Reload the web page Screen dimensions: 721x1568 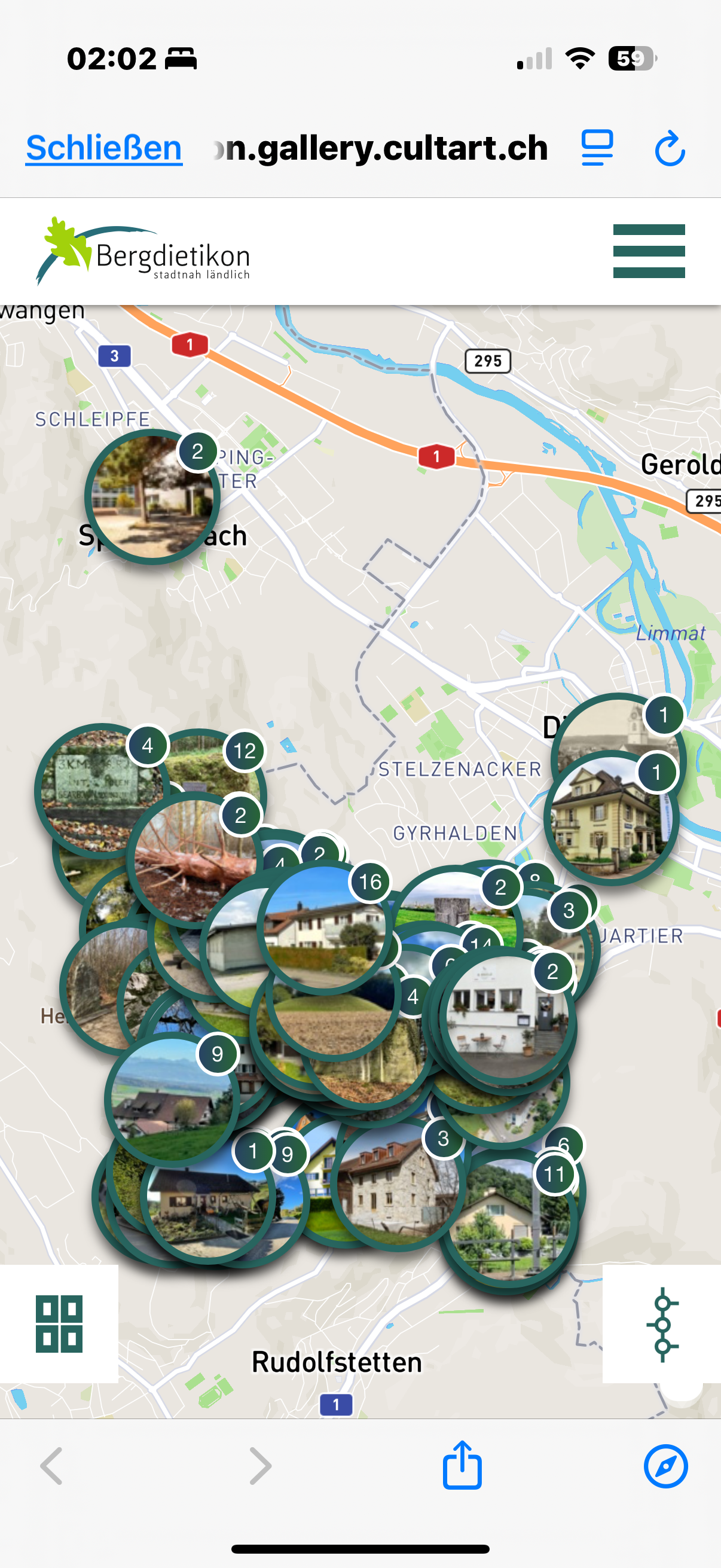click(669, 148)
